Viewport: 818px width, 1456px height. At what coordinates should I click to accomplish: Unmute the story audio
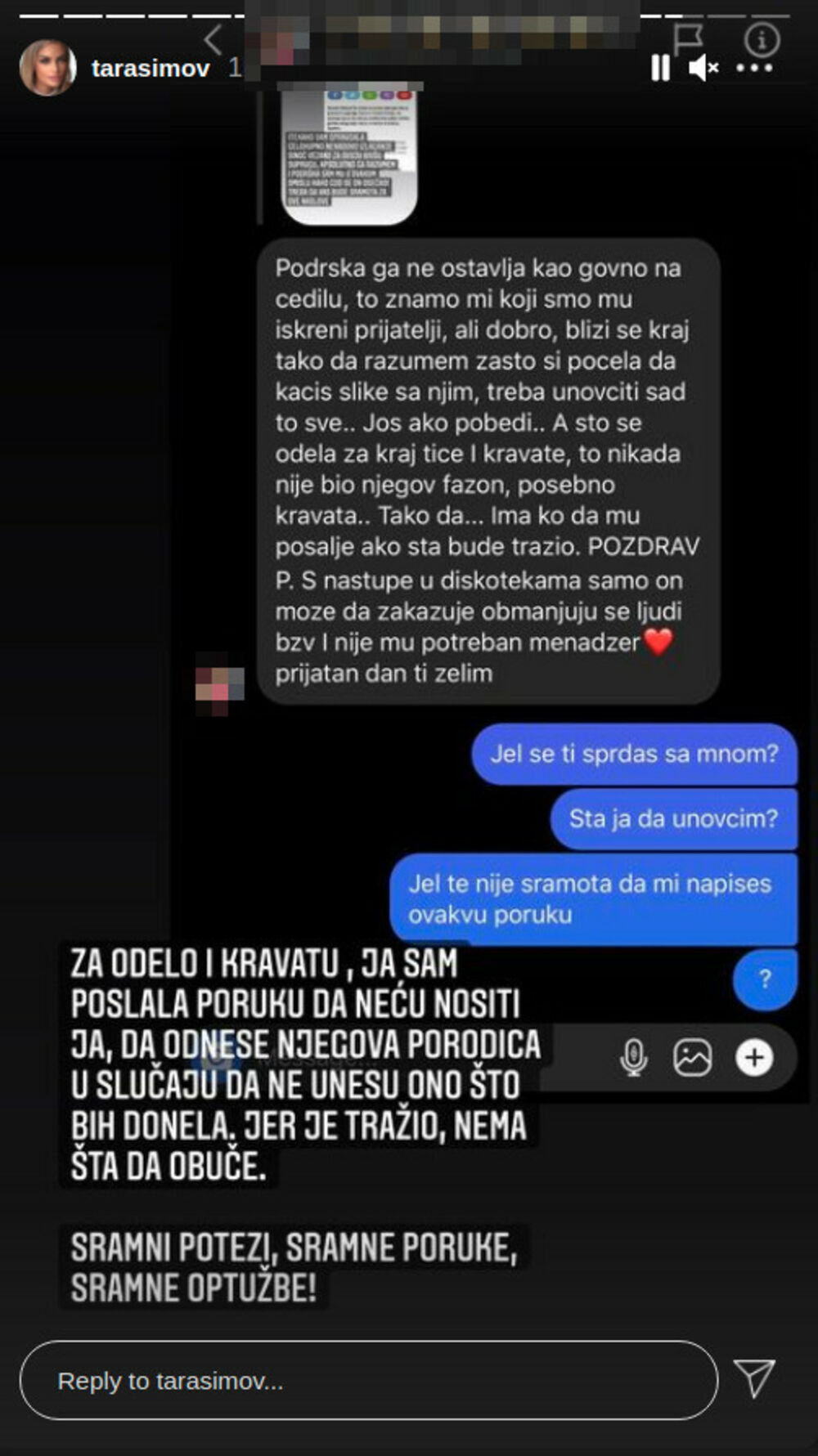coord(703,68)
